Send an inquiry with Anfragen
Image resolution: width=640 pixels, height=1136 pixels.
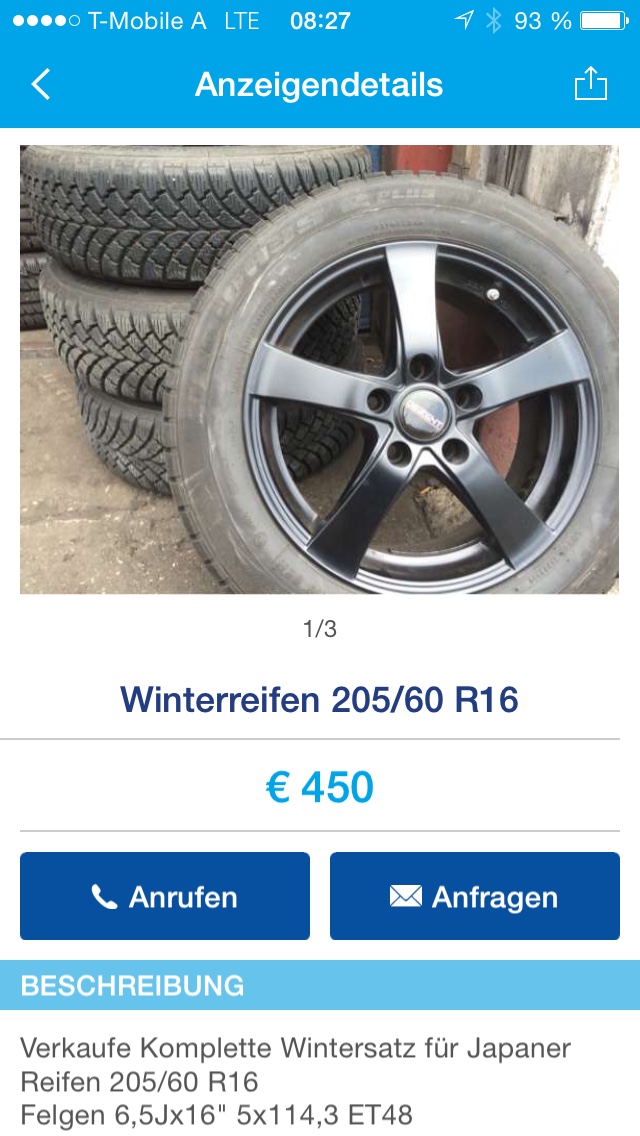(x=475, y=896)
